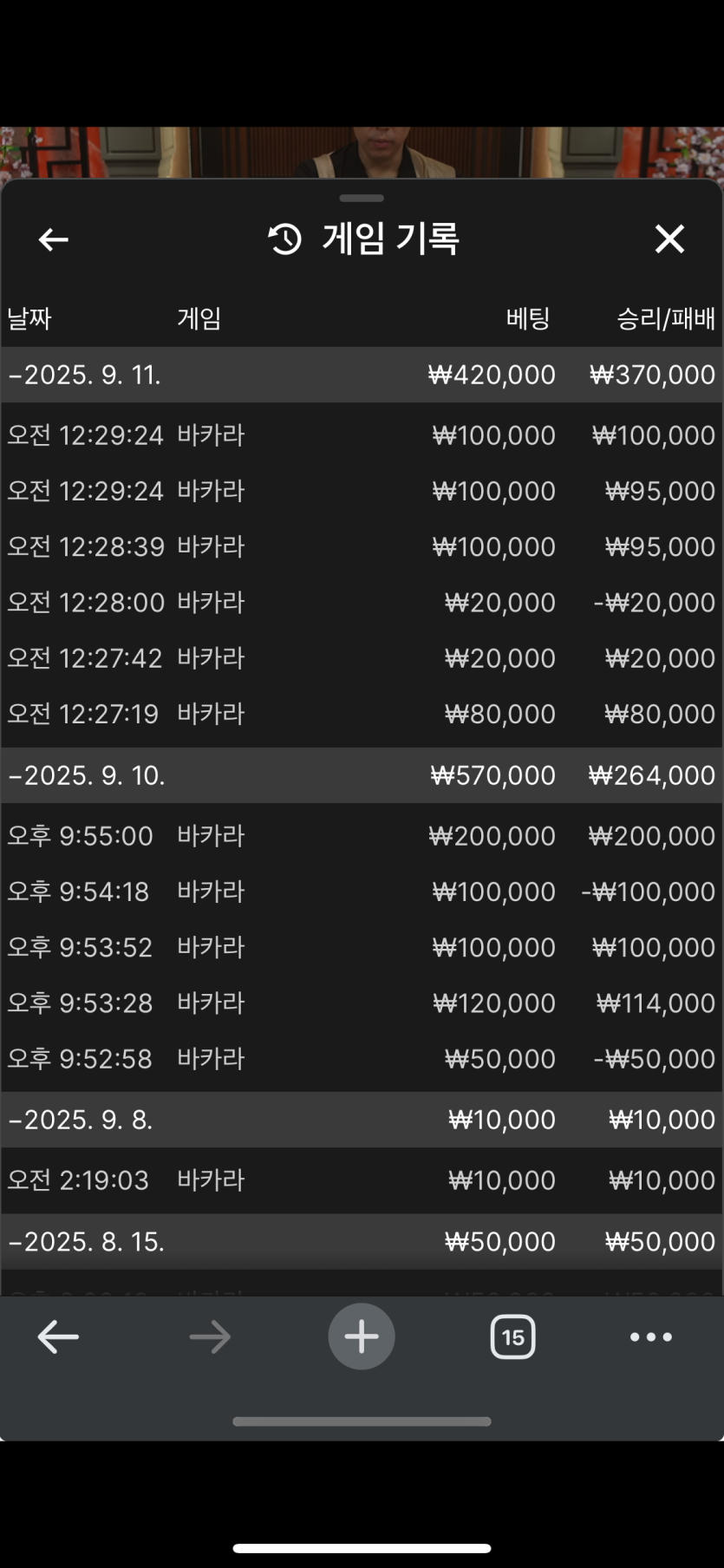The width and height of the screenshot is (724, 1568).
Task: Open the 오전 12:28:00 바카라 record
Action: point(361,603)
